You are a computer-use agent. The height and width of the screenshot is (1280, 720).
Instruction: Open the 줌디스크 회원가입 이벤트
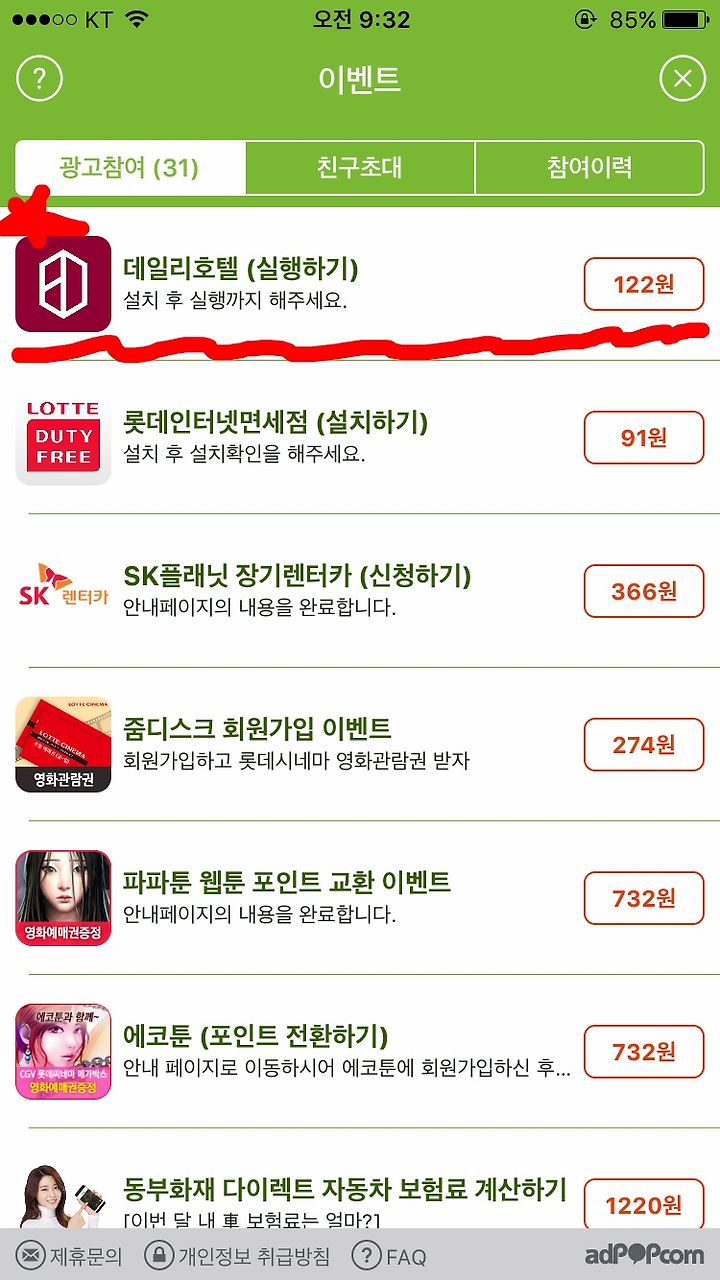(360, 745)
